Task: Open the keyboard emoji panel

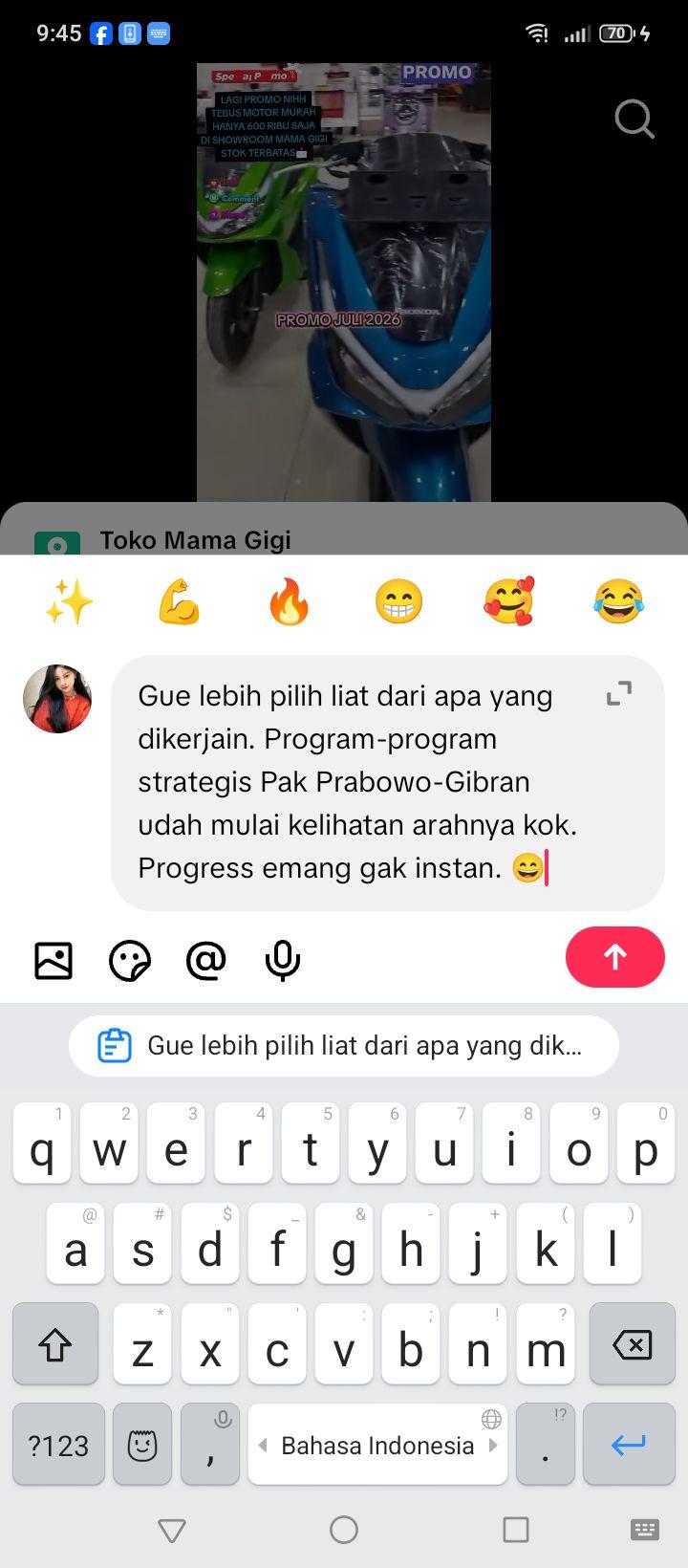Action: click(x=142, y=1445)
